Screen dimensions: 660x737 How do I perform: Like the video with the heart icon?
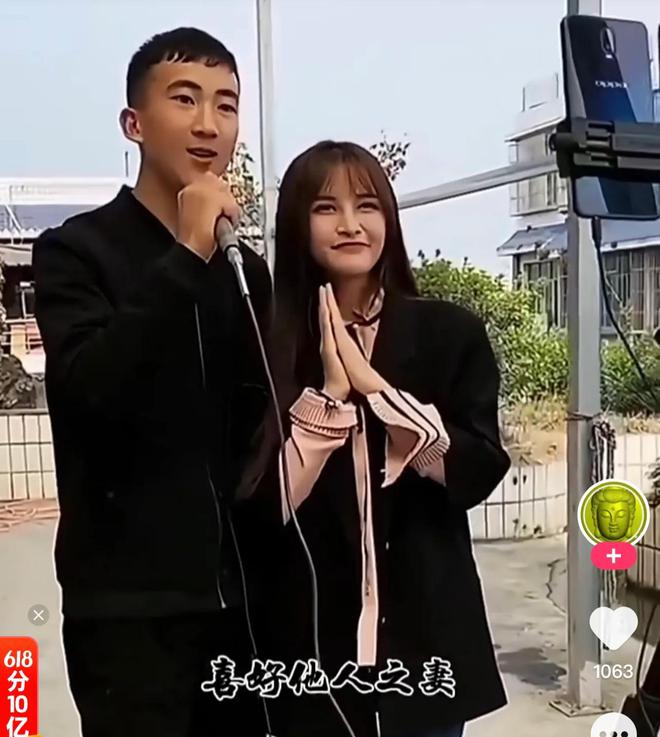click(613, 628)
